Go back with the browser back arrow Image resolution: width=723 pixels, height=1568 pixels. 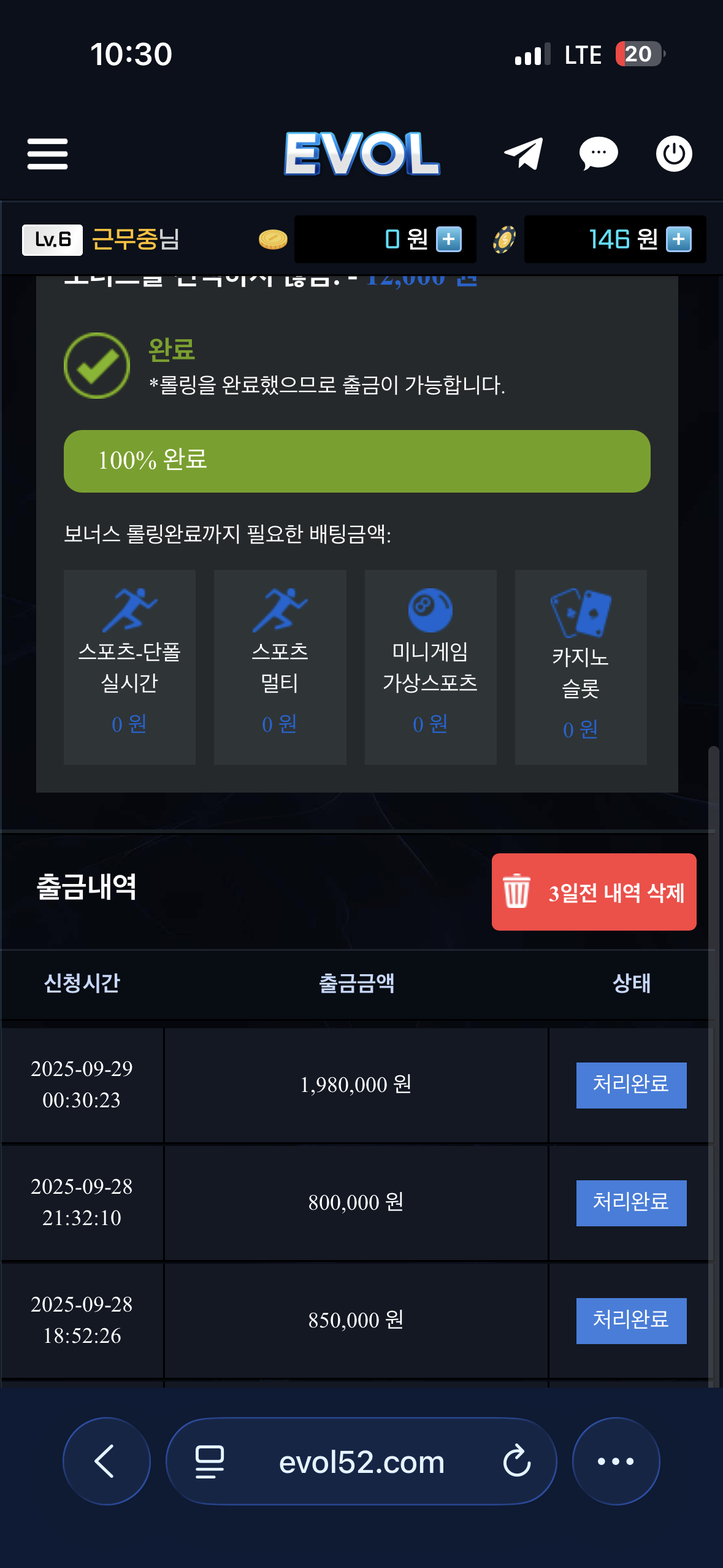[x=106, y=1461]
